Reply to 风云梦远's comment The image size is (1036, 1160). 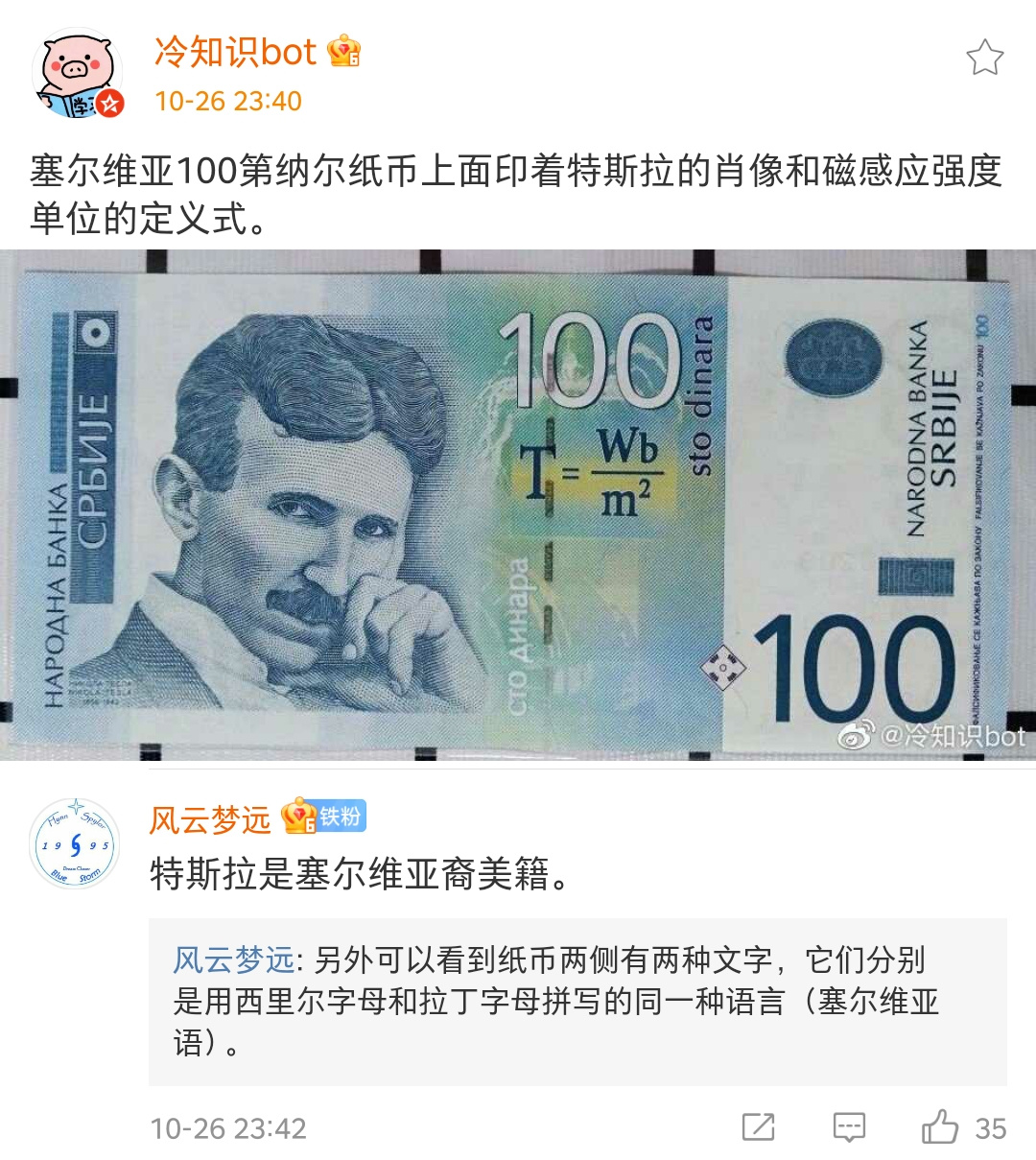(849, 1127)
